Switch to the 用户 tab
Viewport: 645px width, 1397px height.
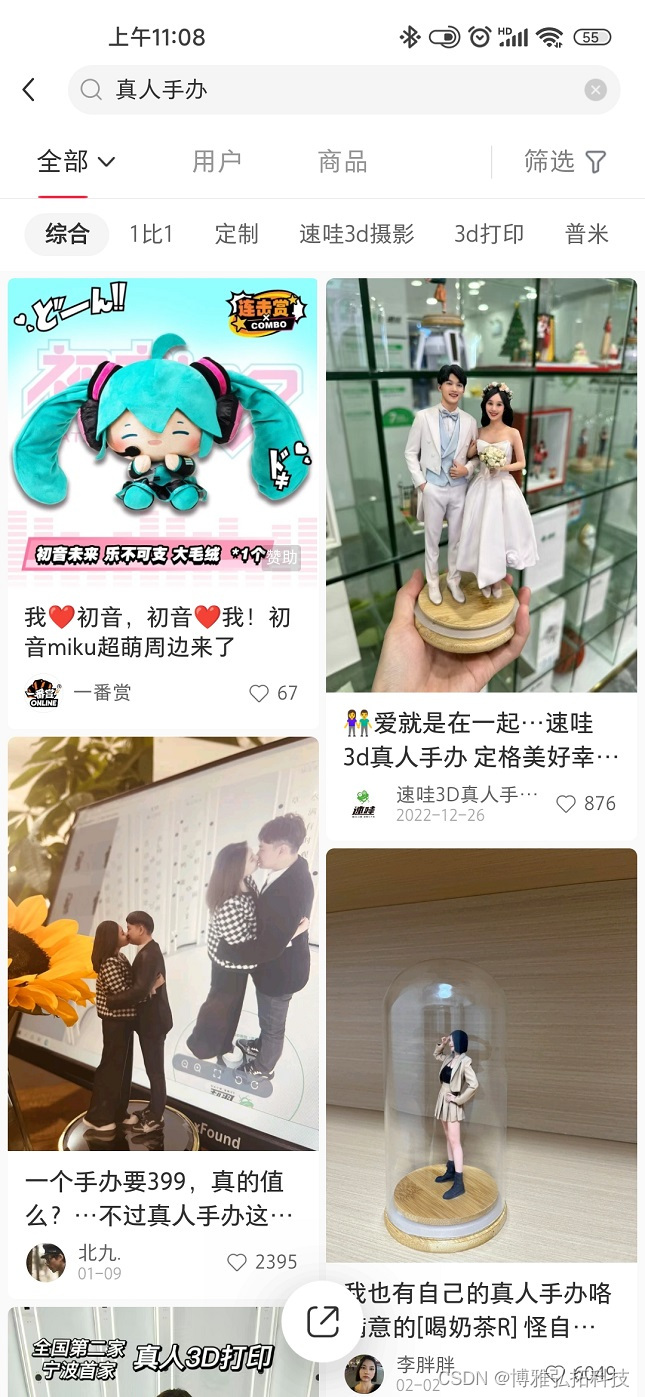tap(217, 161)
